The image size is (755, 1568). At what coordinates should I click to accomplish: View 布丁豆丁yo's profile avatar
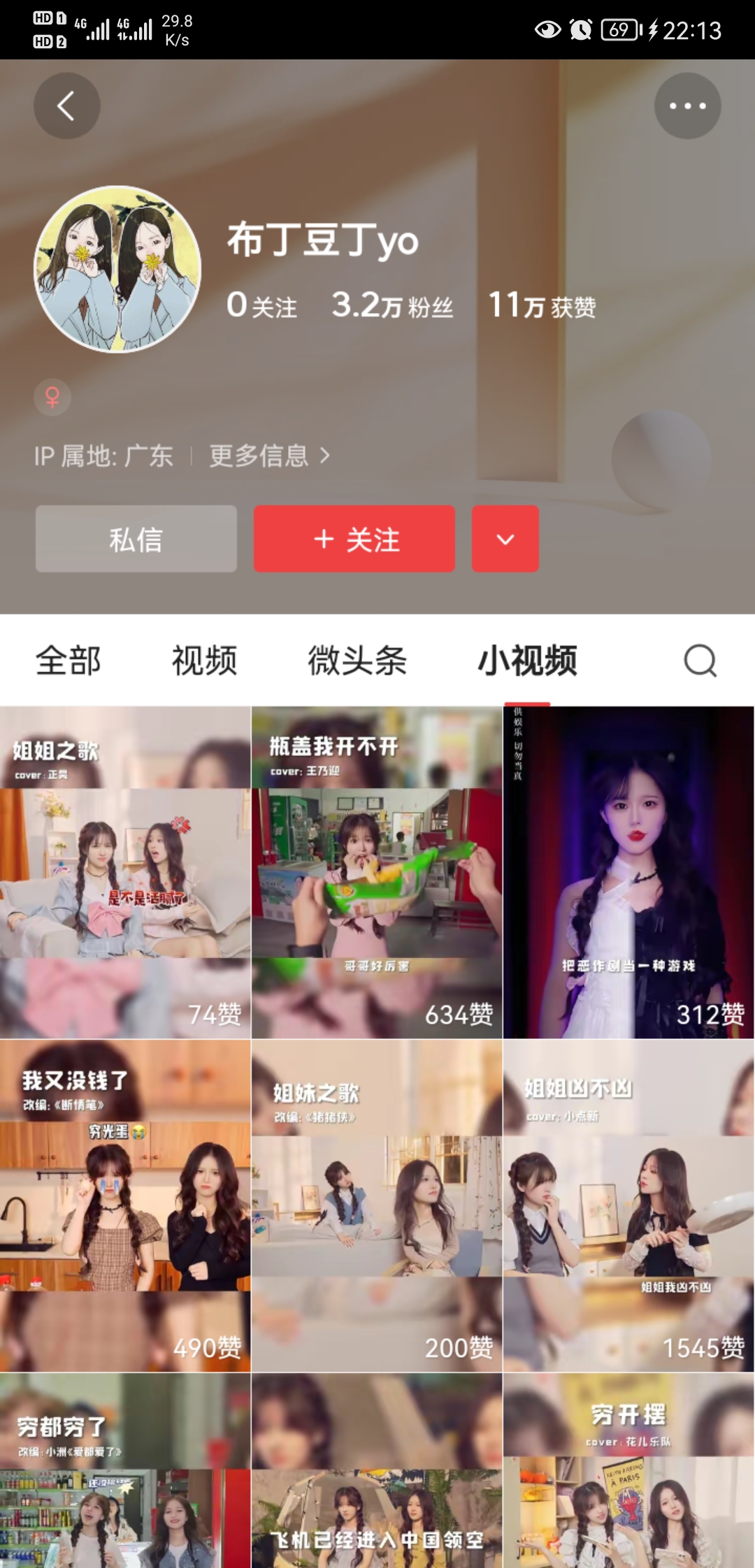coord(117,269)
